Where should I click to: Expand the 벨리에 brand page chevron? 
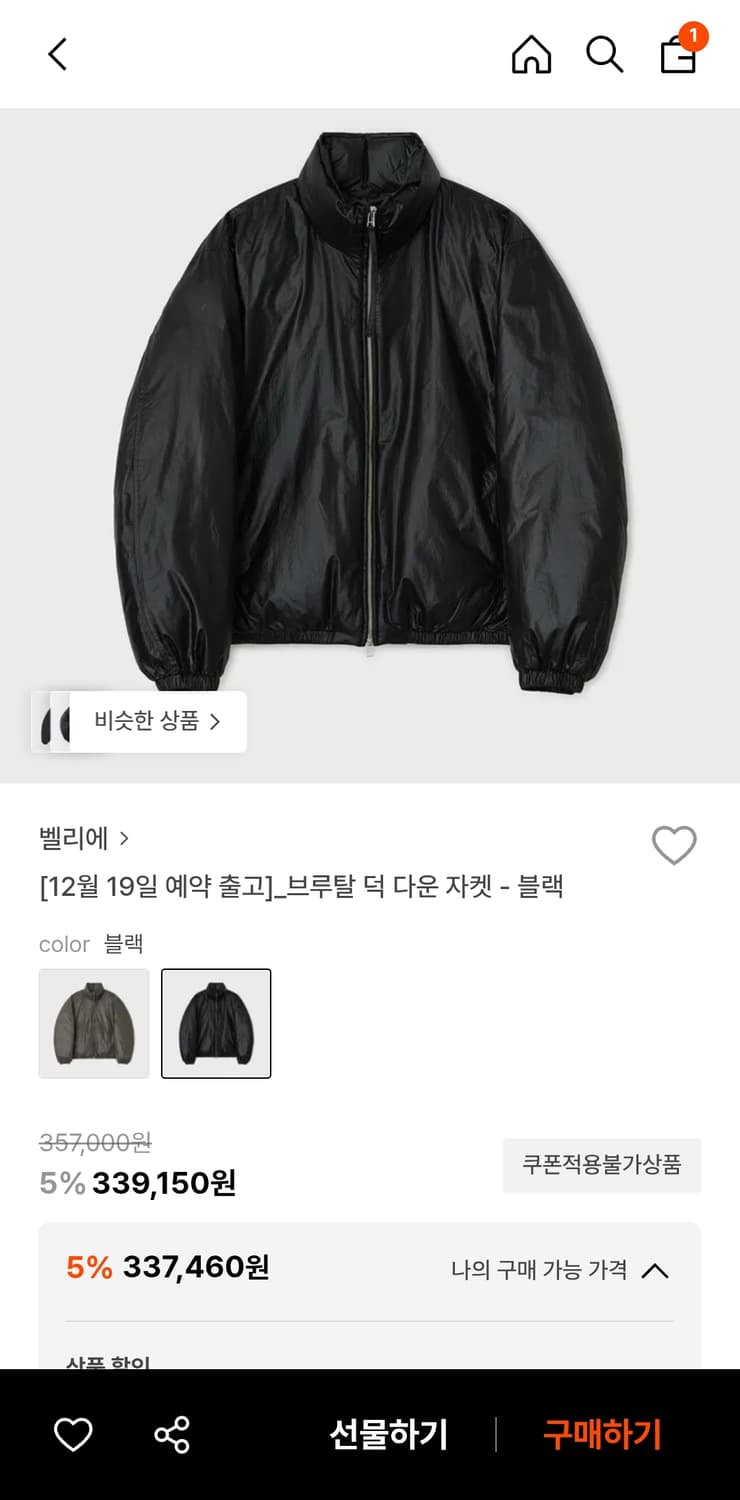(x=123, y=840)
